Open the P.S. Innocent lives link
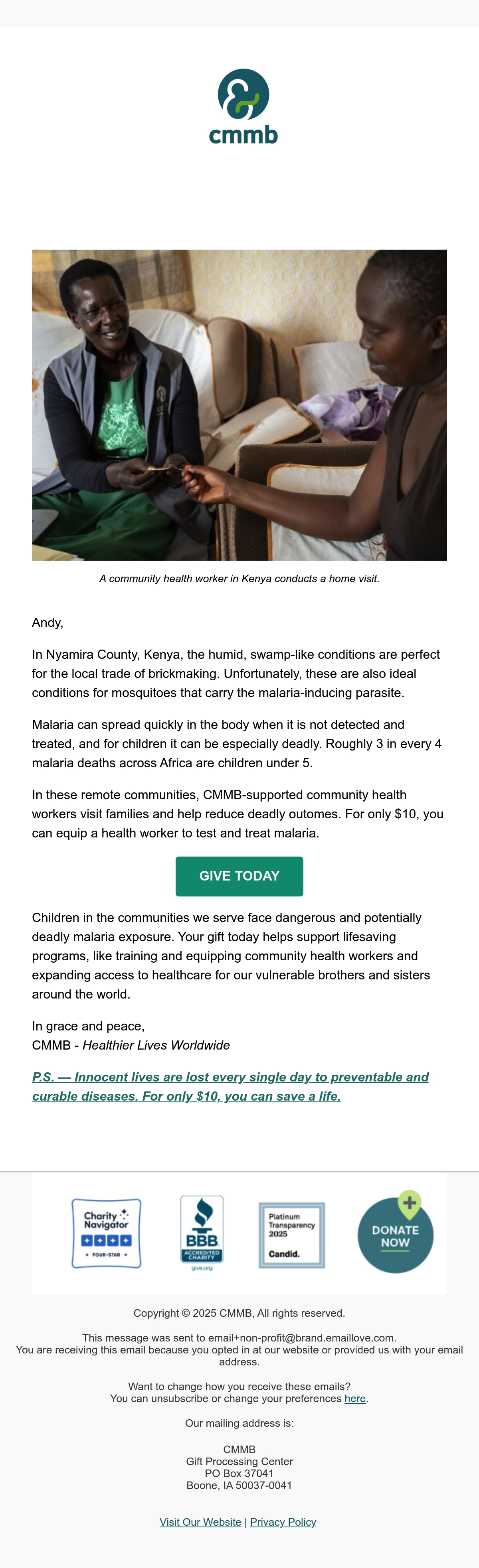The height and width of the screenshot is (1568, 479). [230, 1087]
